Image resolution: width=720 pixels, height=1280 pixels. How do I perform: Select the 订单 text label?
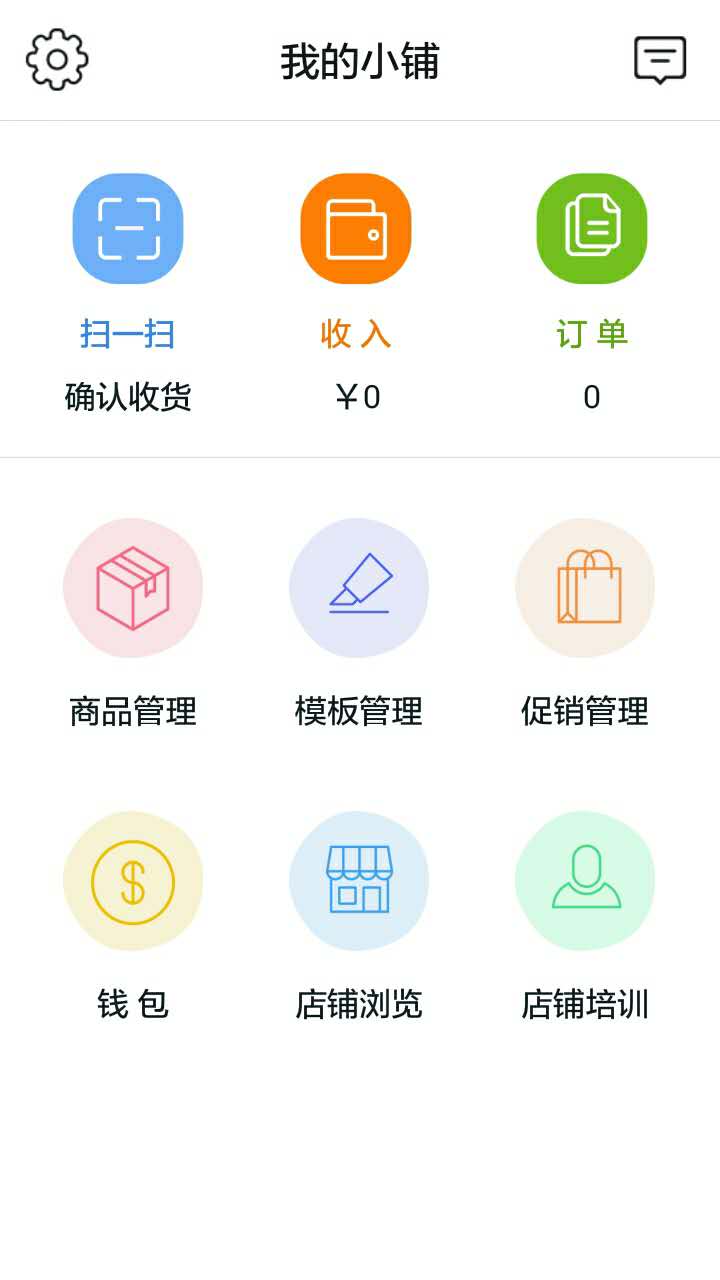coord(590,335)
